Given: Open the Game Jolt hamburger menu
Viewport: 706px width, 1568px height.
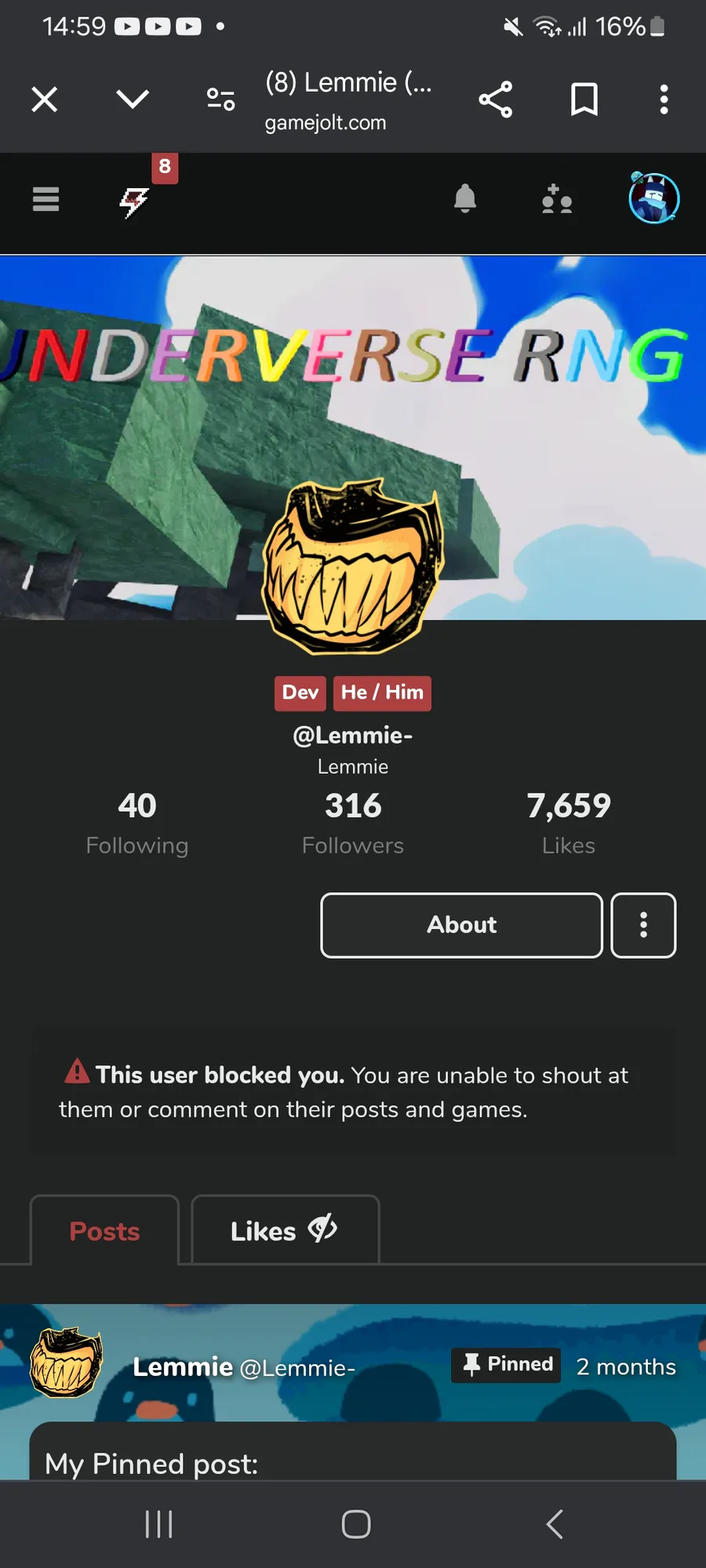Looking at the screenshot, I should point(46,199).
